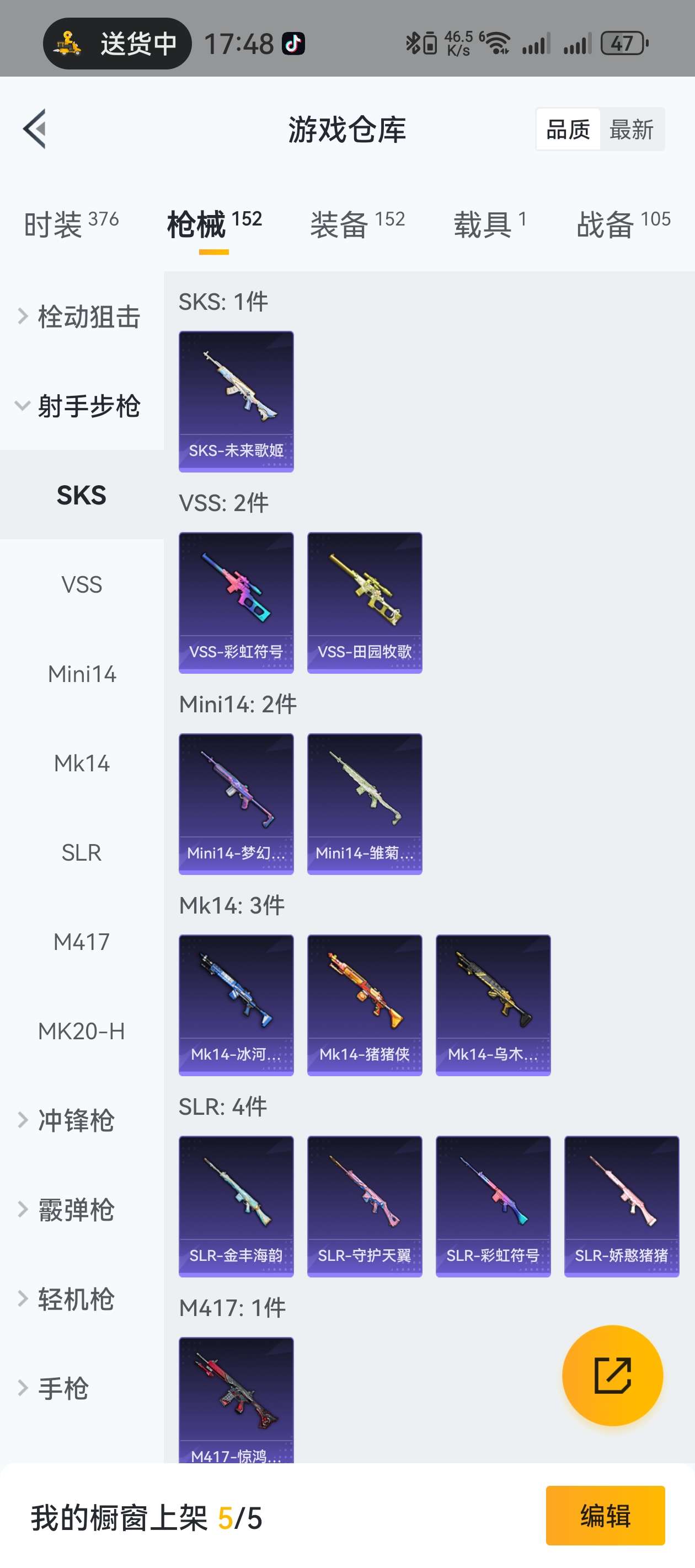The width and height of the screenshot is (695, 1568).
Task: Select VSS in the side list
Action: click(x=82, y=585)
